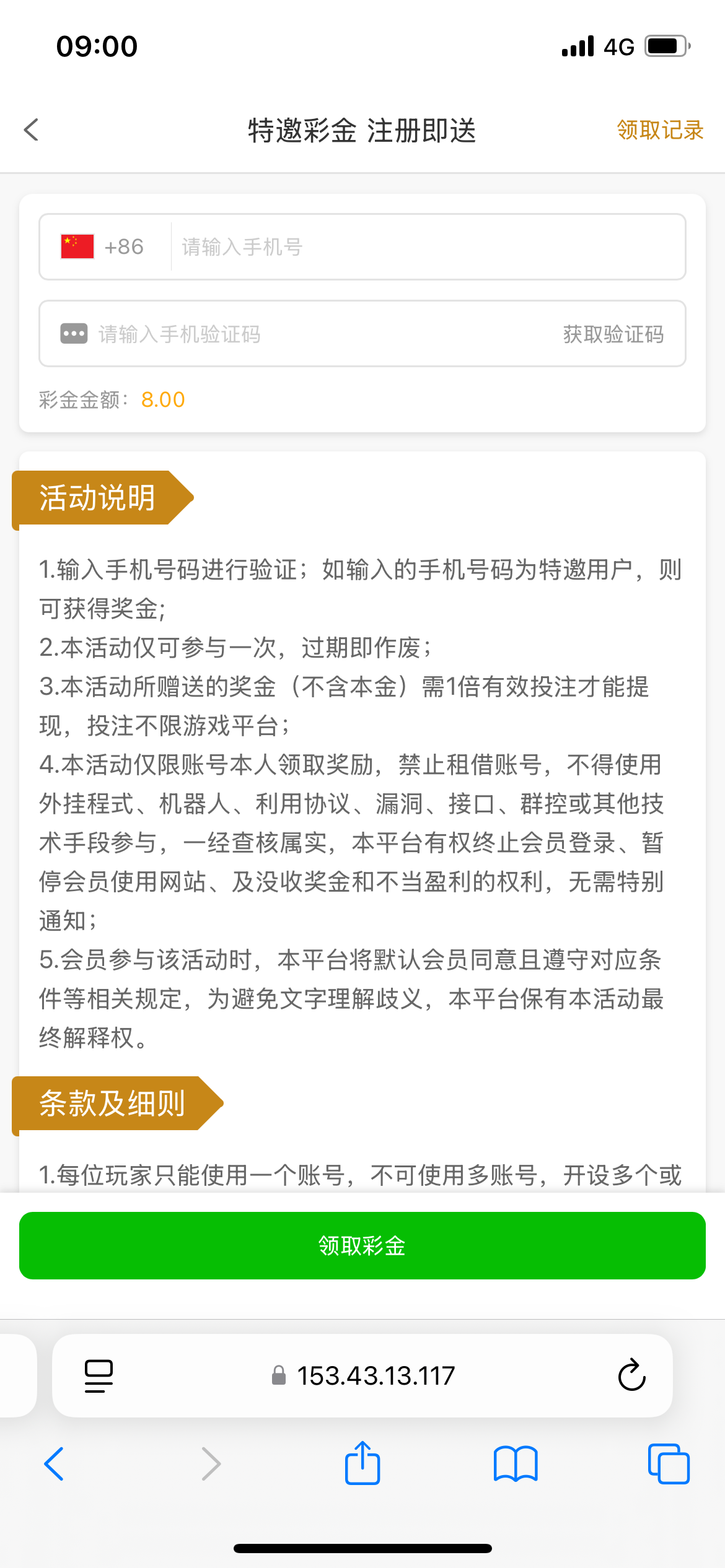Reload the page
This screenshot has width=725, height=1568.
click(x=631, y=1376)
